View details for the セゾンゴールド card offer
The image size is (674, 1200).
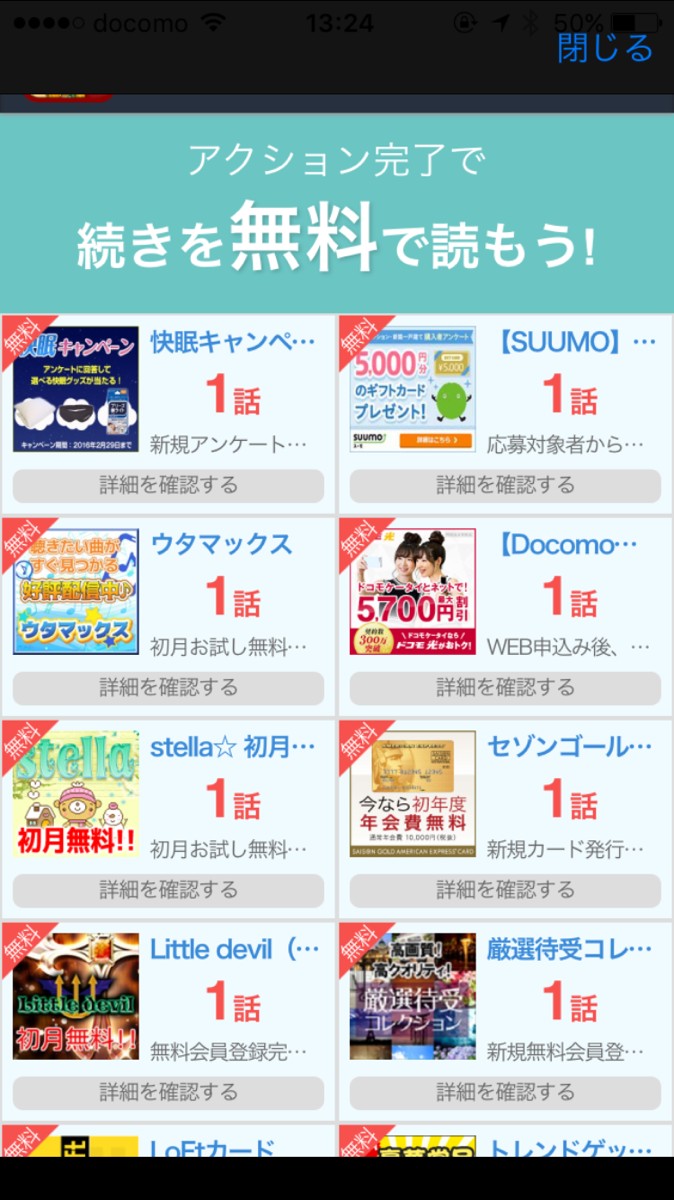pyautogui.click(x=505, y=890)
